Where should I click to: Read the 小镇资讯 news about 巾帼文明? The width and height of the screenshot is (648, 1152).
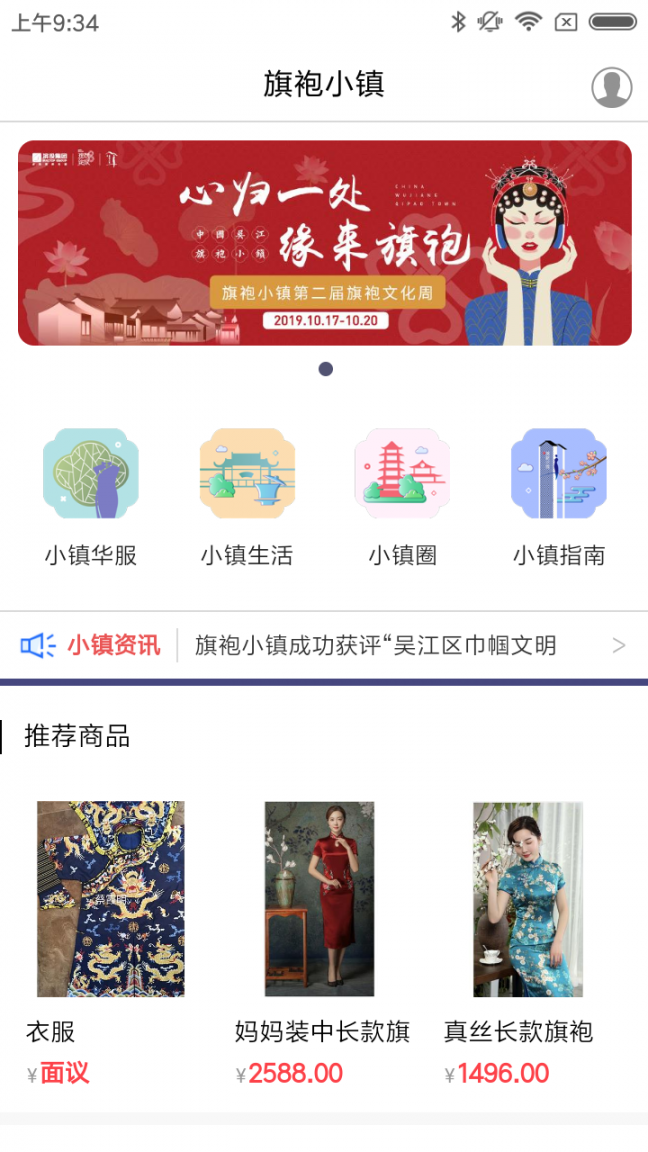point(375,646)
